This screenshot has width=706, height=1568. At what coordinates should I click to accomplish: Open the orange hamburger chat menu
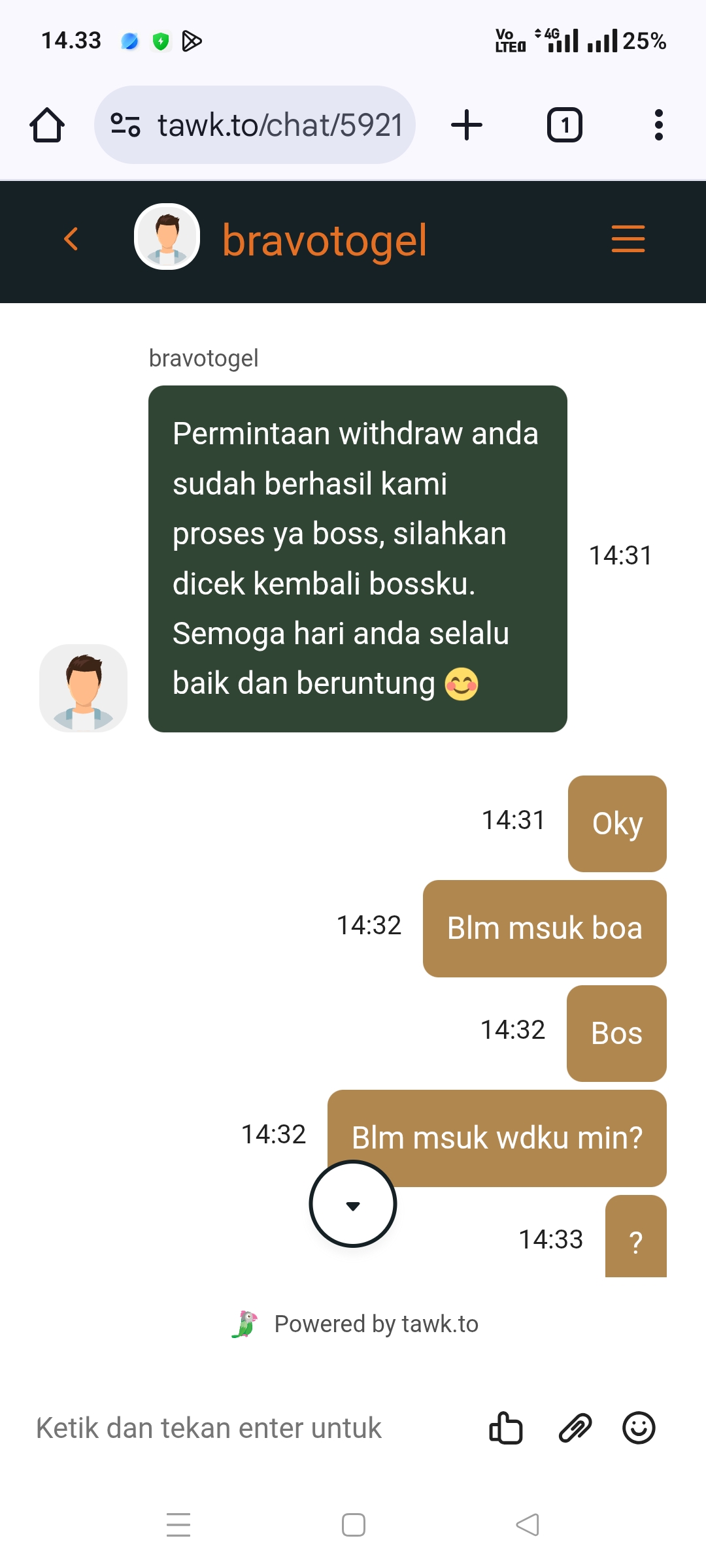pos(628,239)
